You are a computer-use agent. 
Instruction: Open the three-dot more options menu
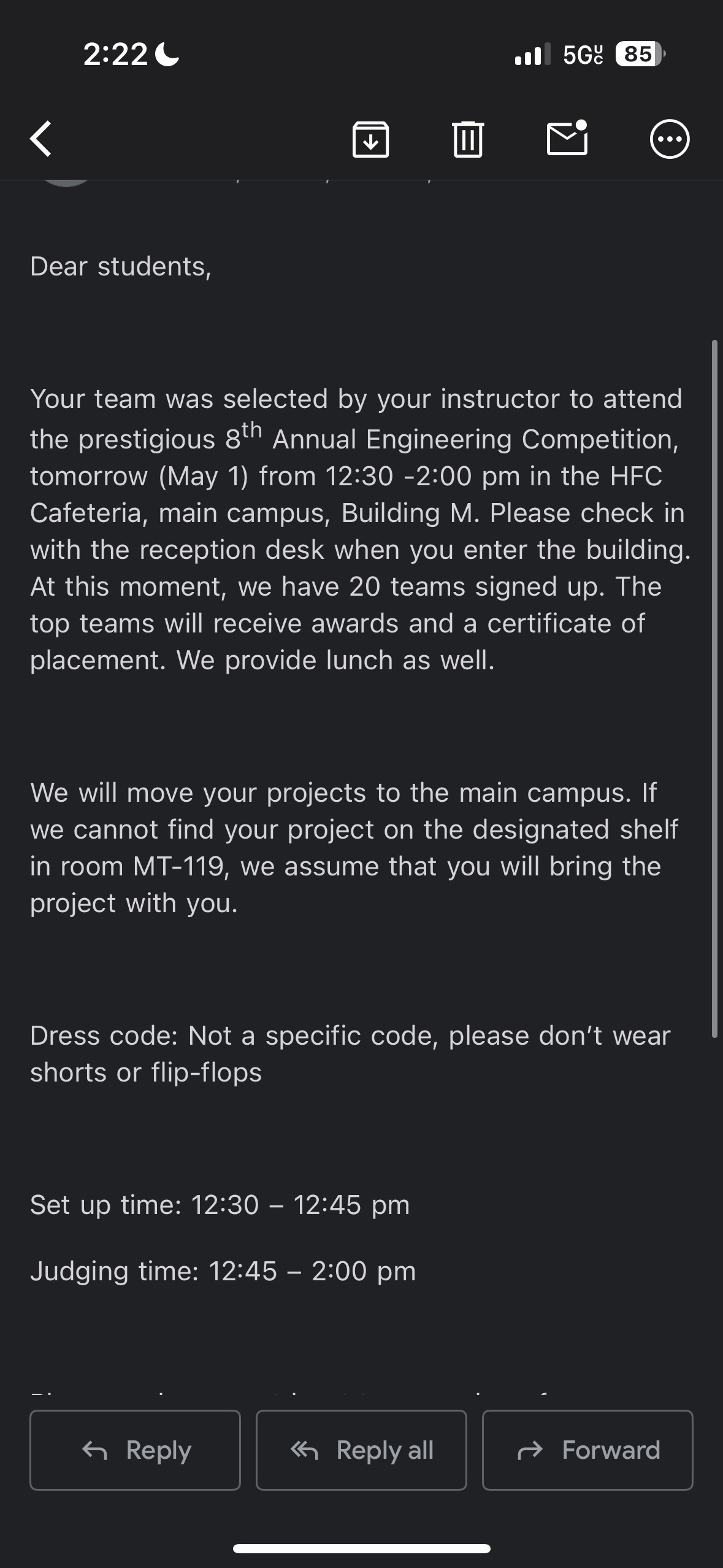pyautogui.click(x=669, y=139)
